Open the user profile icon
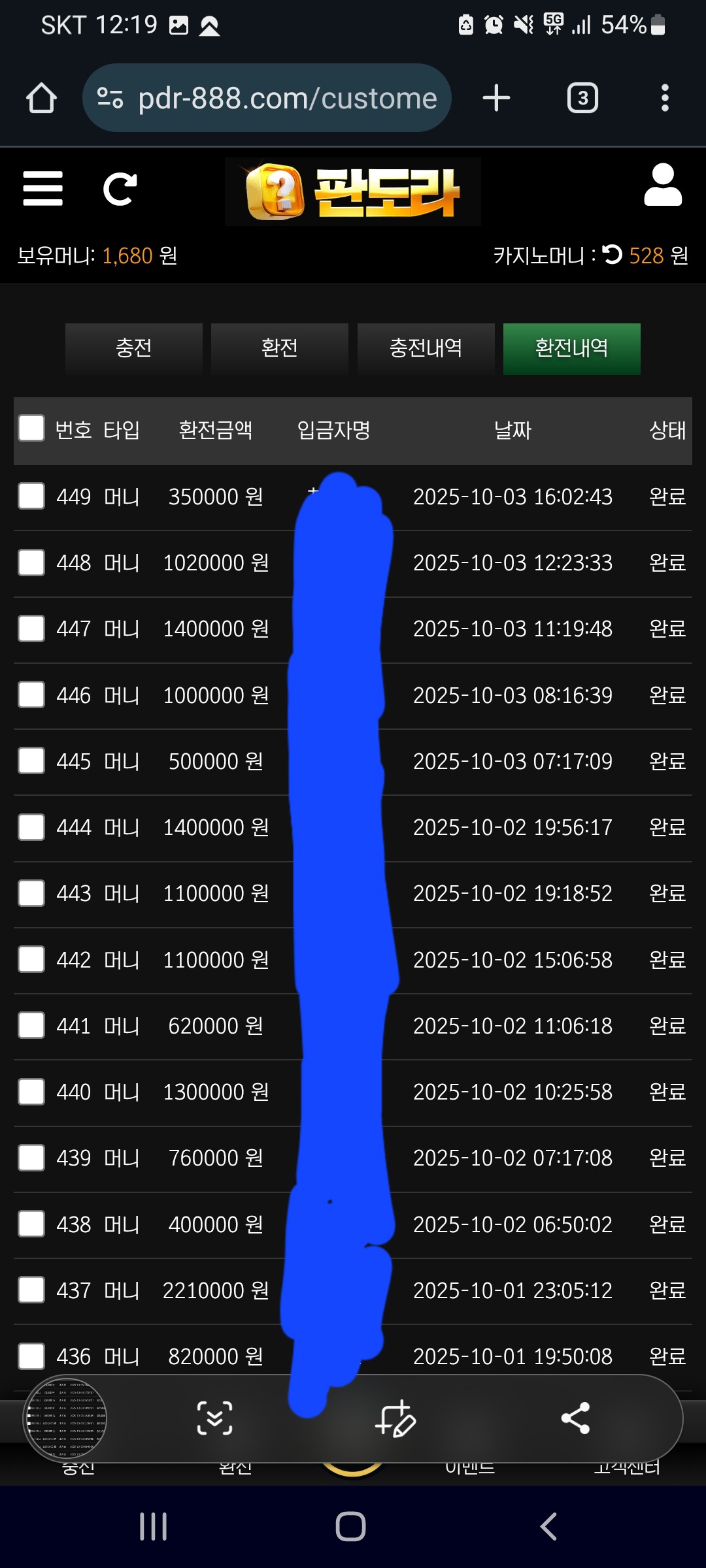The width and height of the screenshot is (706, 1568). click(663, 186)
